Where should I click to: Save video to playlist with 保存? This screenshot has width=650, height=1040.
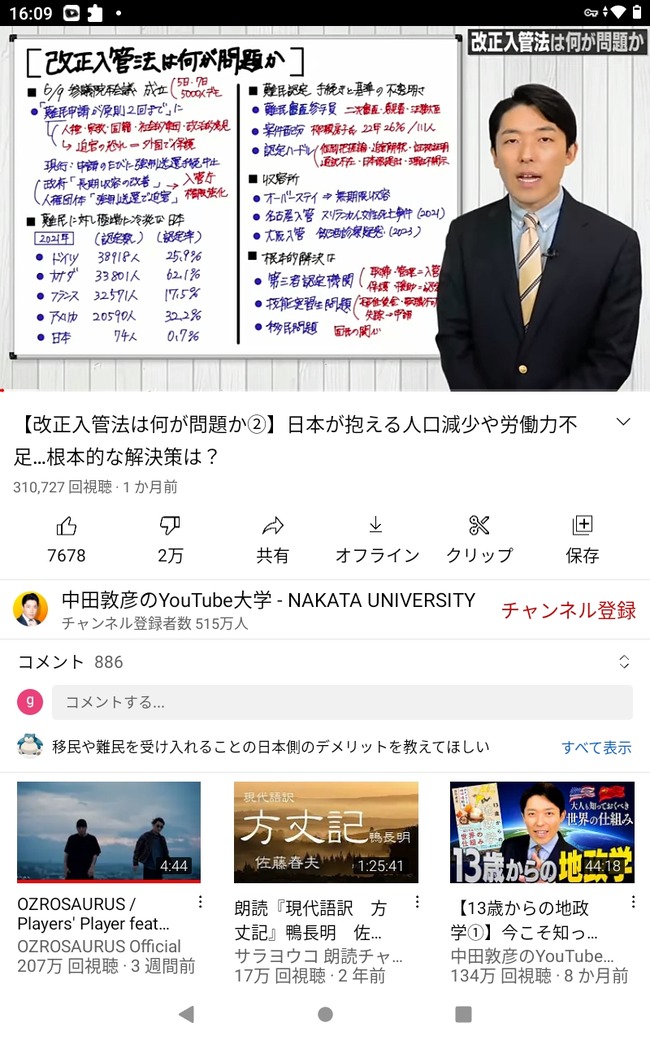click(582, 539)
